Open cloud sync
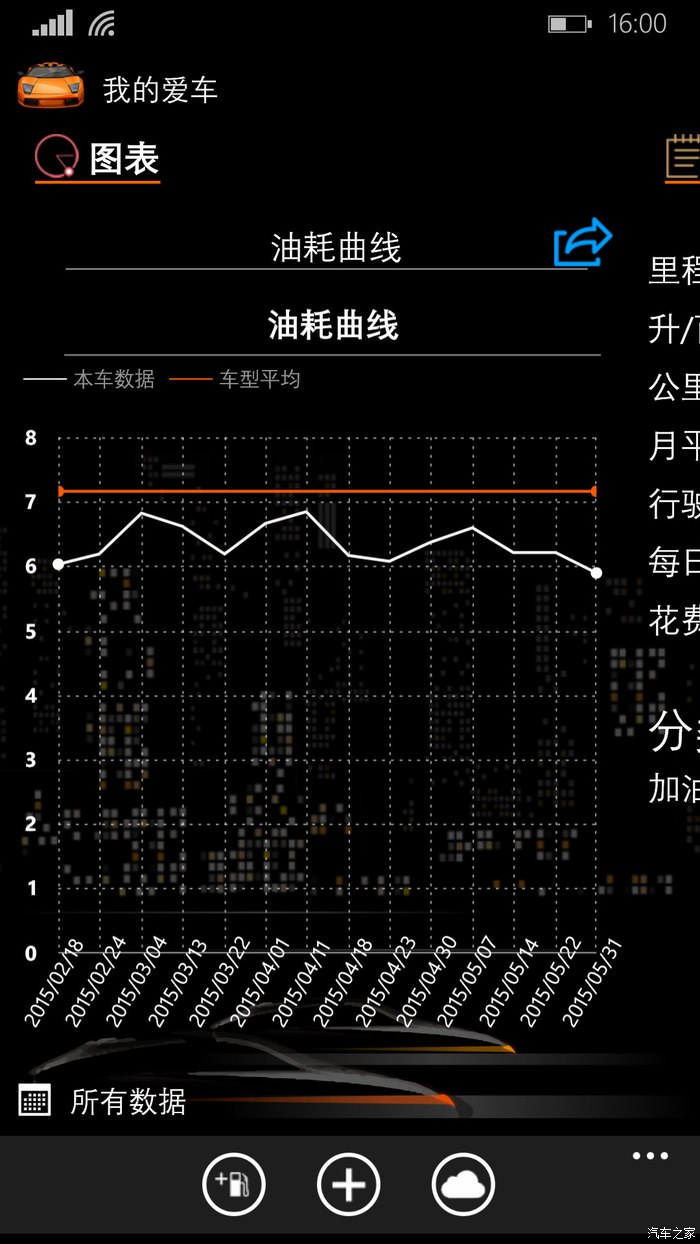Image resolution: width=700 pixels, height=1244 pixels. click(463, 1184)
